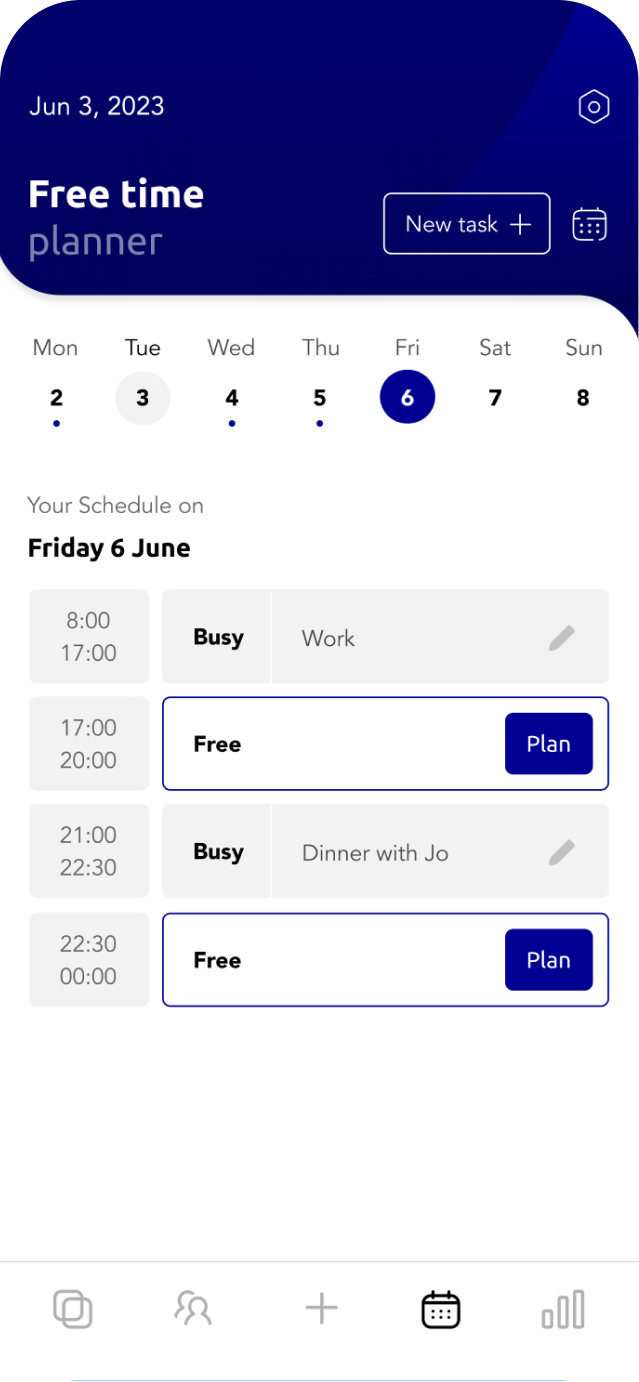The width and height of the screenshot is (639, 1382).
Task: Select Tuesday 3 in the week strip
Action: tap(143, 397)
